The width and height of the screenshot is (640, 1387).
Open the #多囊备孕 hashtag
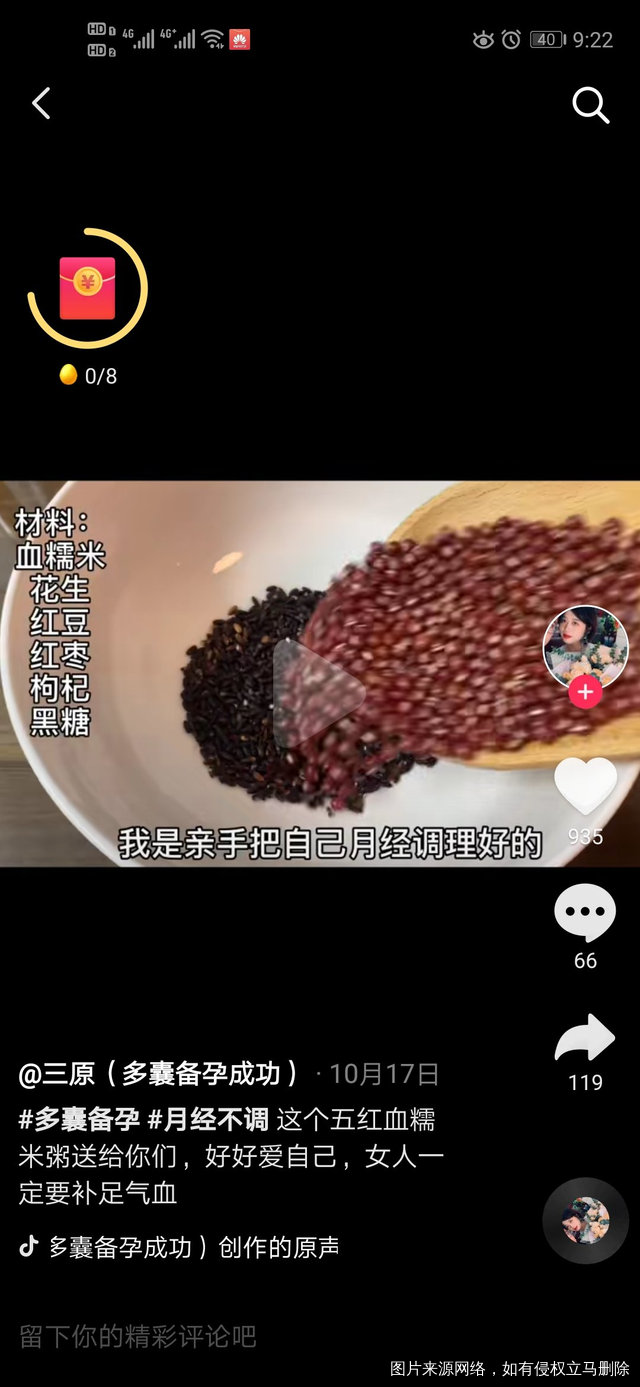tap(79, 1119)
